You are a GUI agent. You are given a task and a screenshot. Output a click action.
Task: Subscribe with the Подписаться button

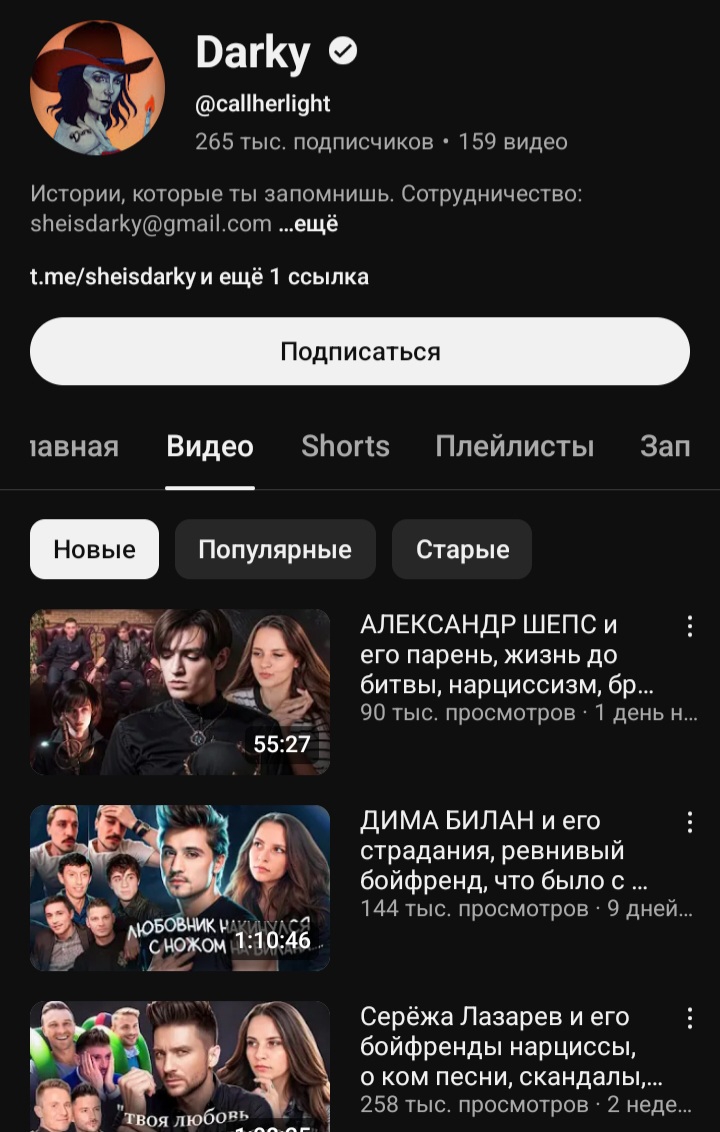[360, 352]
